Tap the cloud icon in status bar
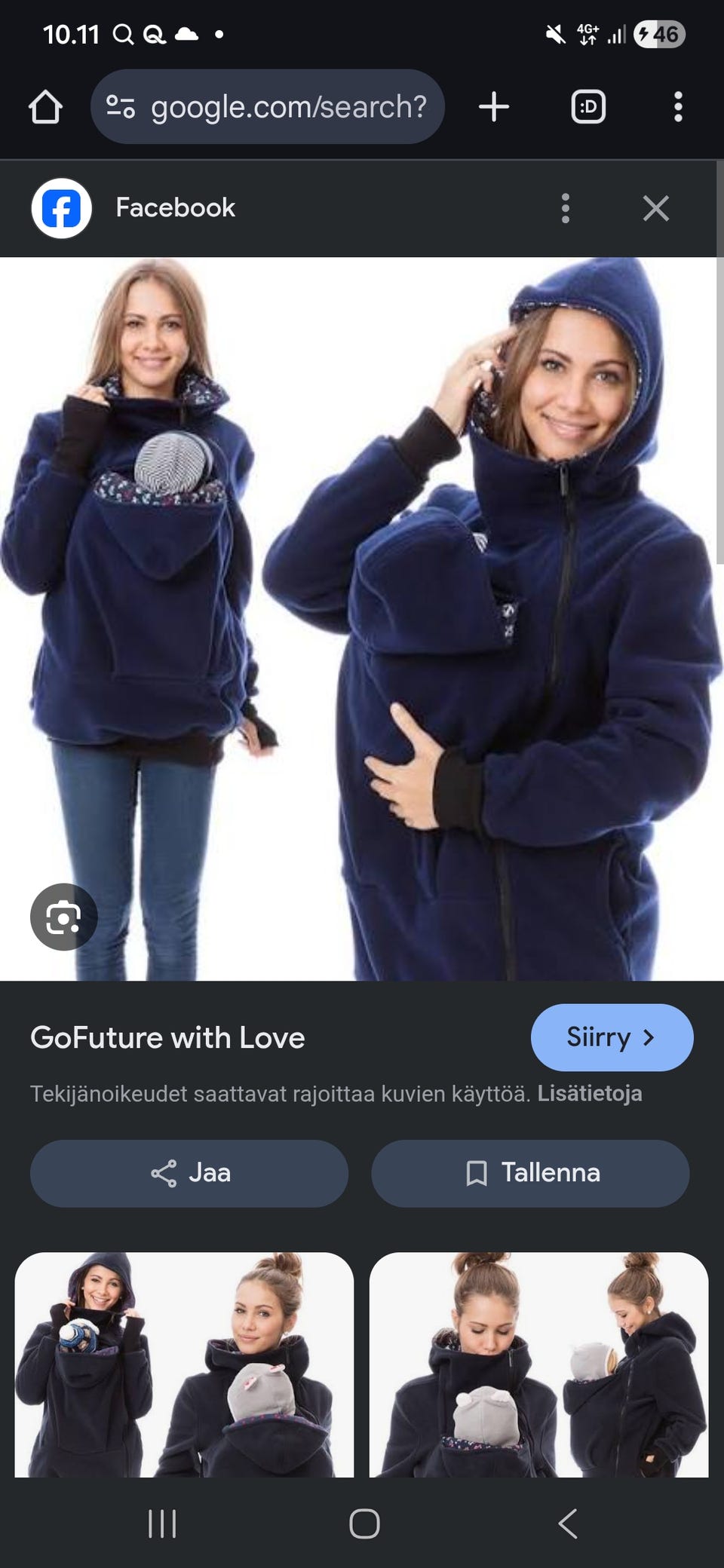 (x=188, y=34)
